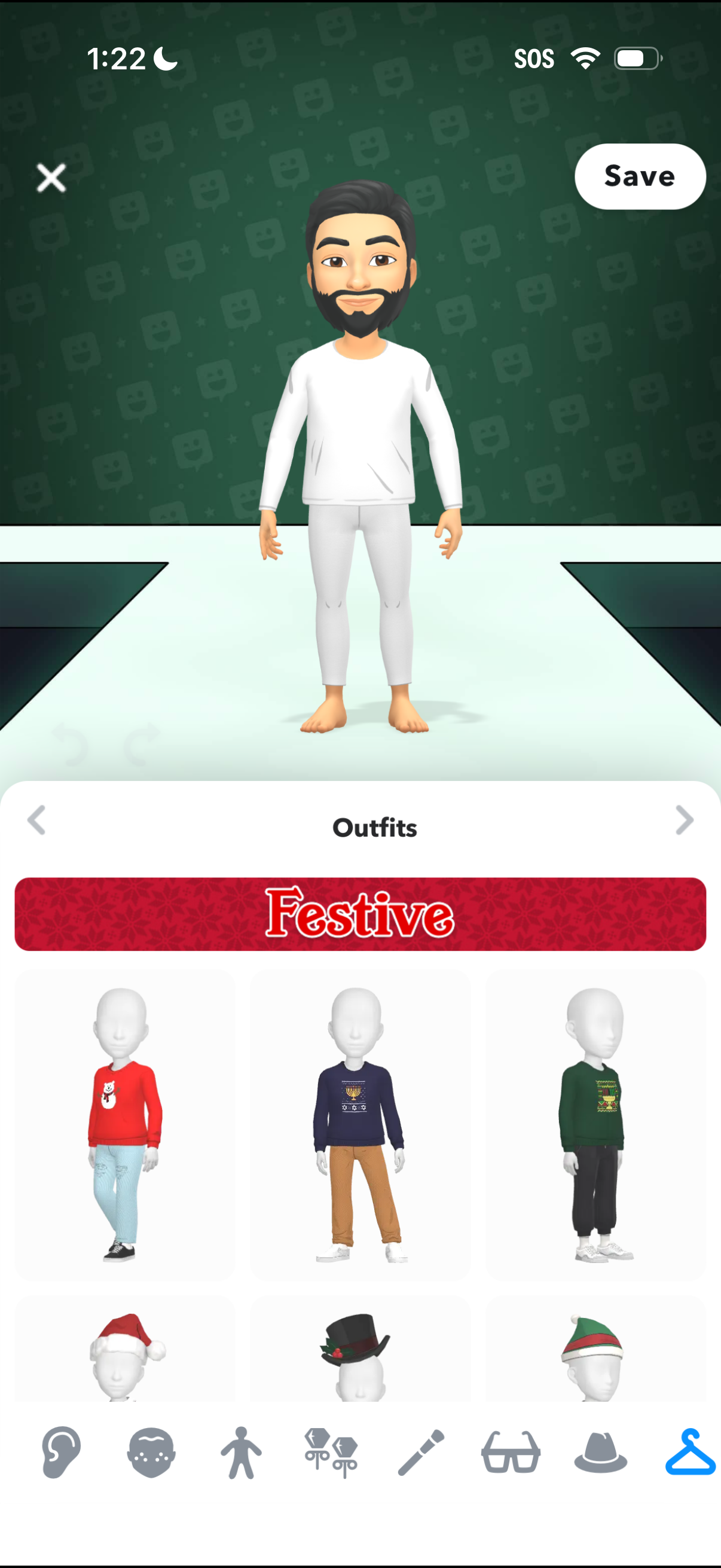721x1568 pixels.
Task: Open the earrings and piercings category
Action: coord(331,1453)
